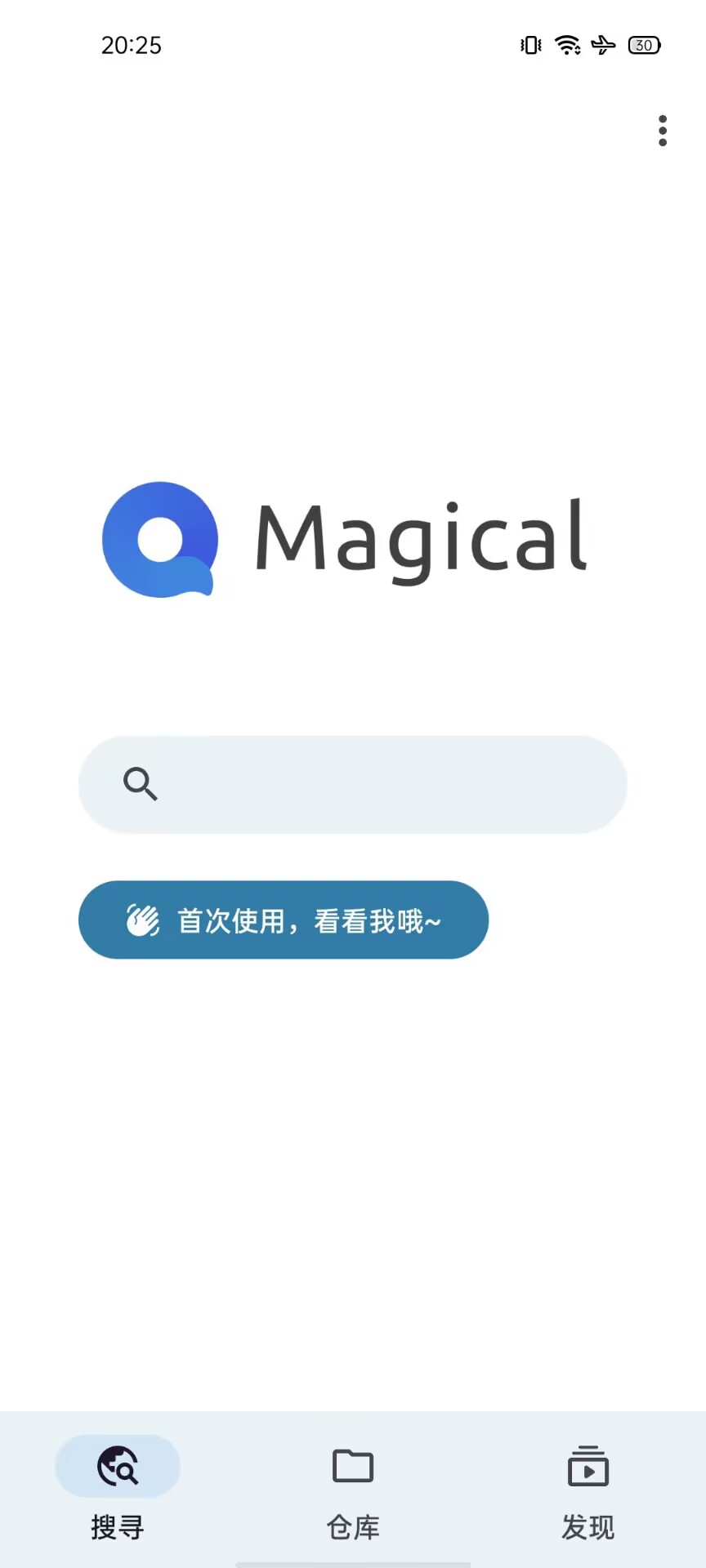Open the three-dot overflow menu
706x1568 pixels.
(x=663, y=131)
